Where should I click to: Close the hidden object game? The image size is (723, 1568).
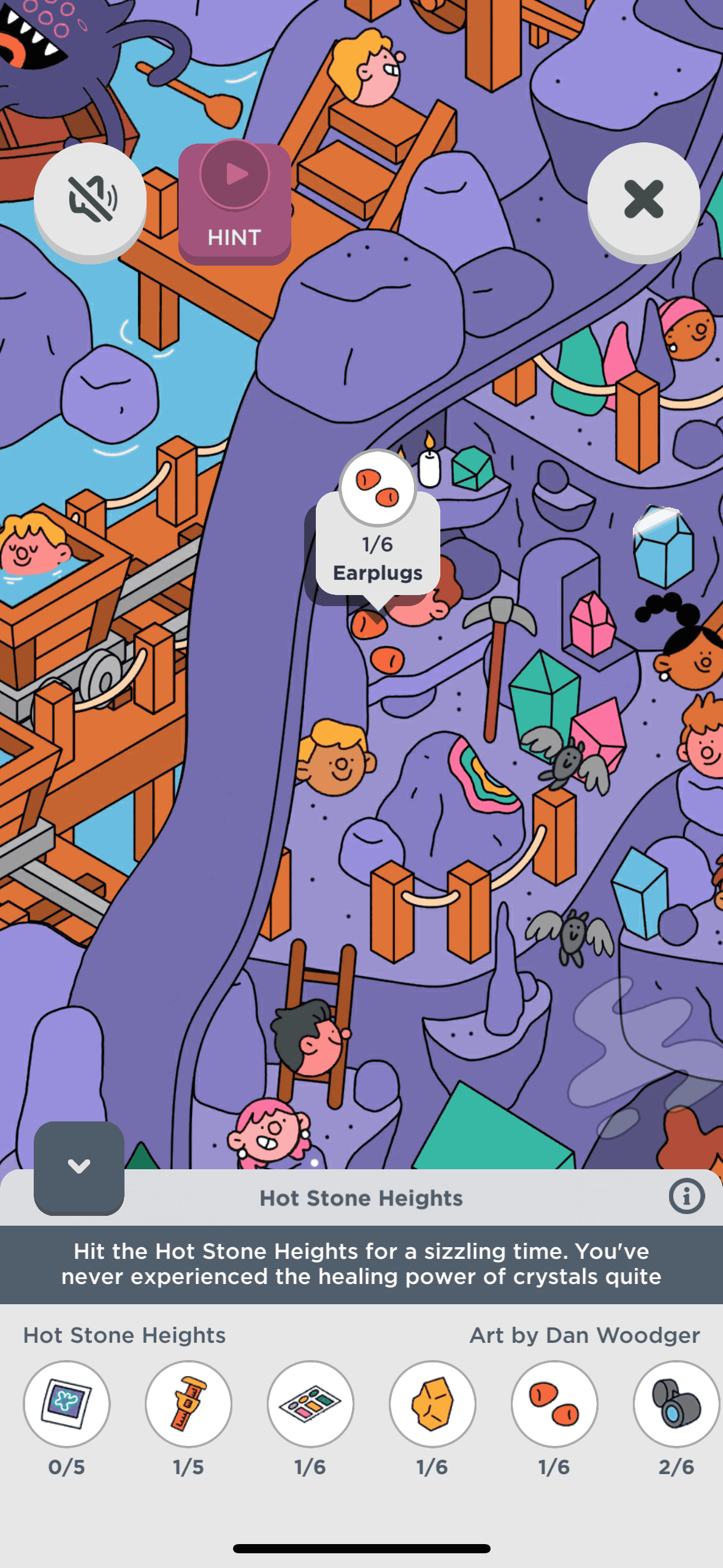click(643, 200)
